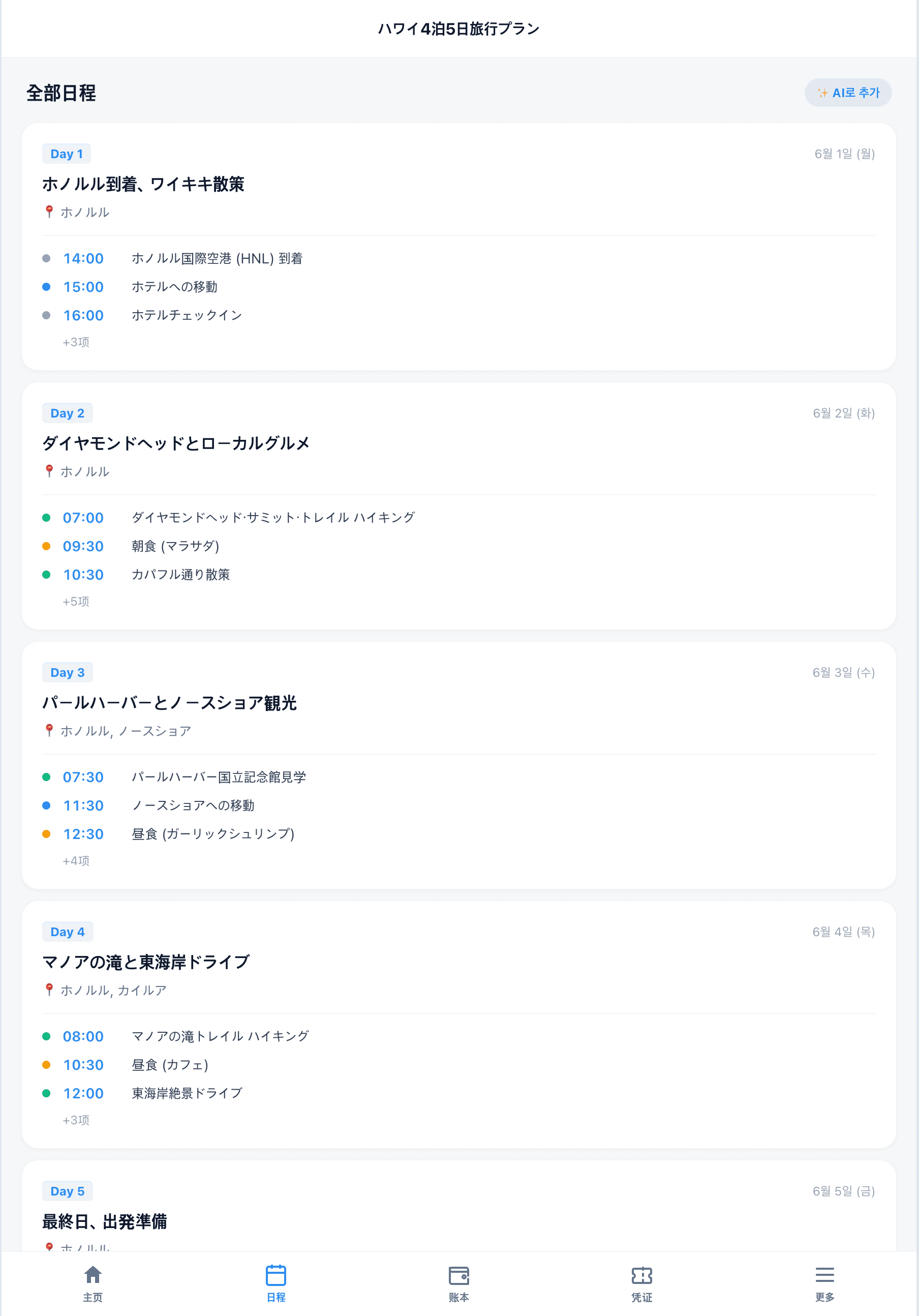The image size is (919, 1316).
Task: Open the ホノルル到着、ワイキキ散策 itinerary title
Action: click(143, 185)
